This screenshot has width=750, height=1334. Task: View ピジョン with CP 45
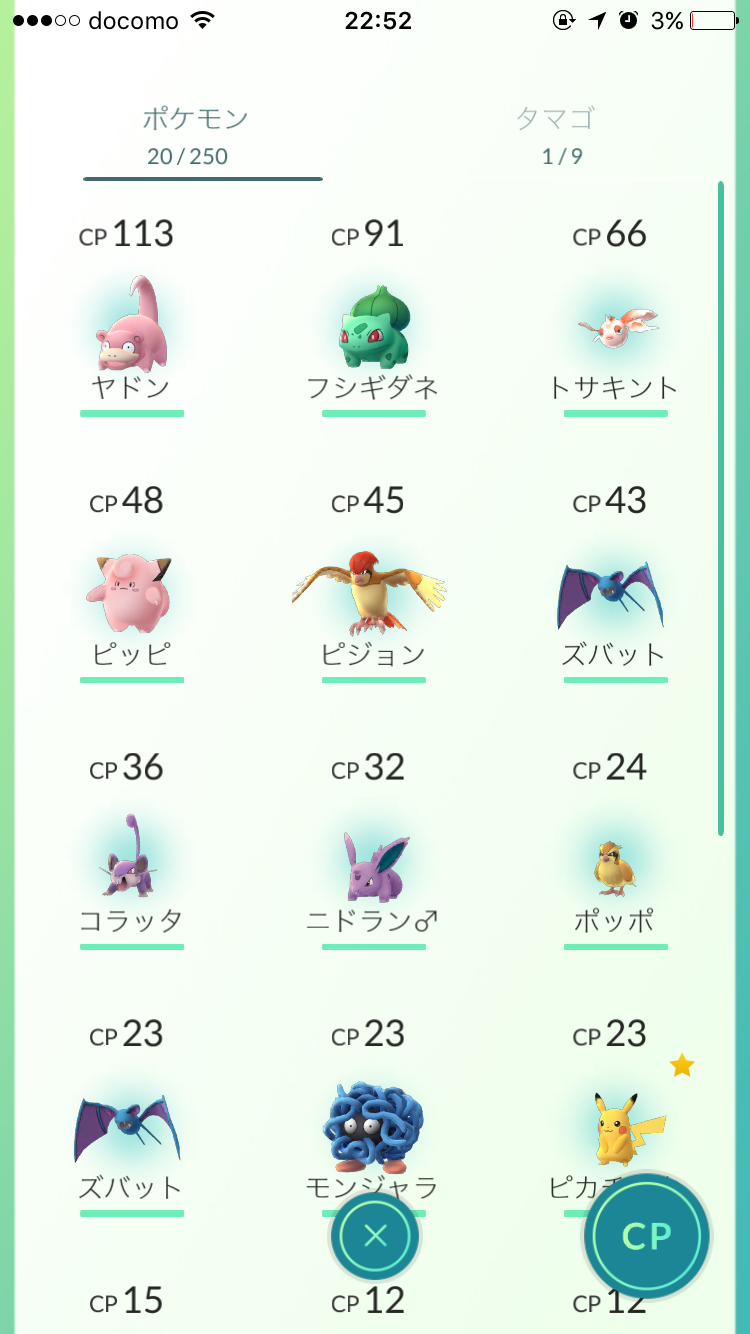[373, 595]
